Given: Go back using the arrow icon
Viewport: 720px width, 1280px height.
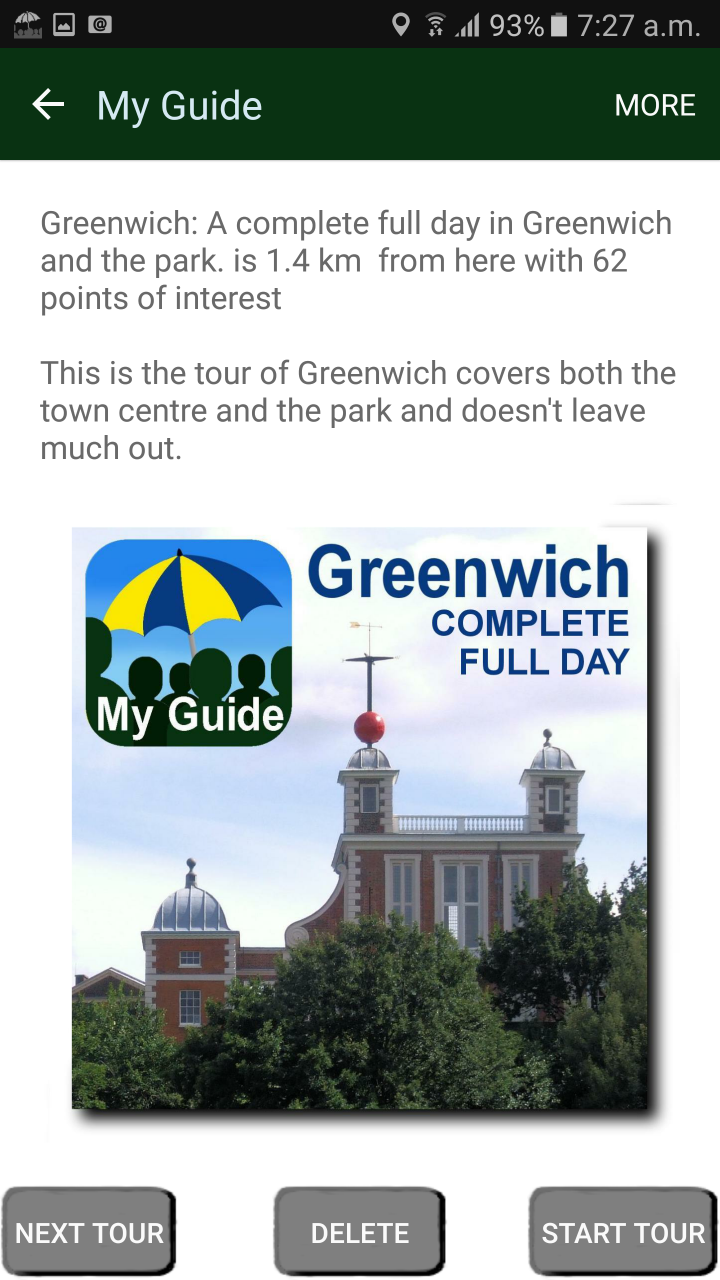Looking at the screenshot, I should [48, 105].
